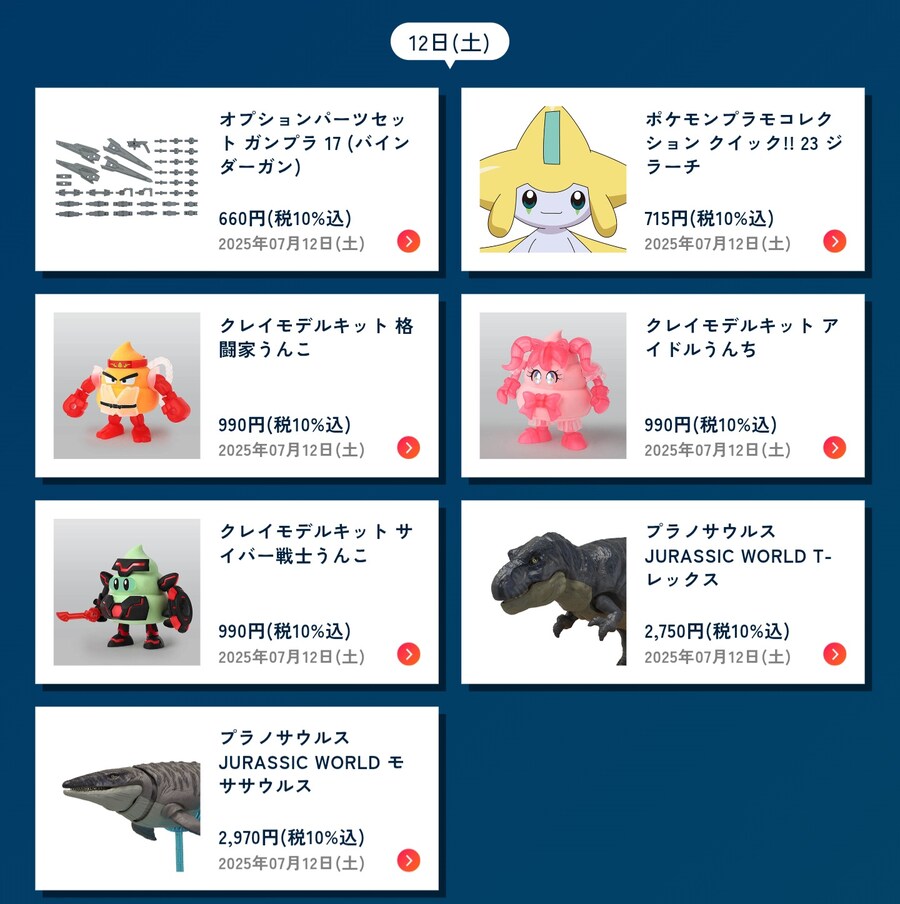Open the プラノサウルス JURASSIC WORLD モササウルス card

(x=237, y=798)
